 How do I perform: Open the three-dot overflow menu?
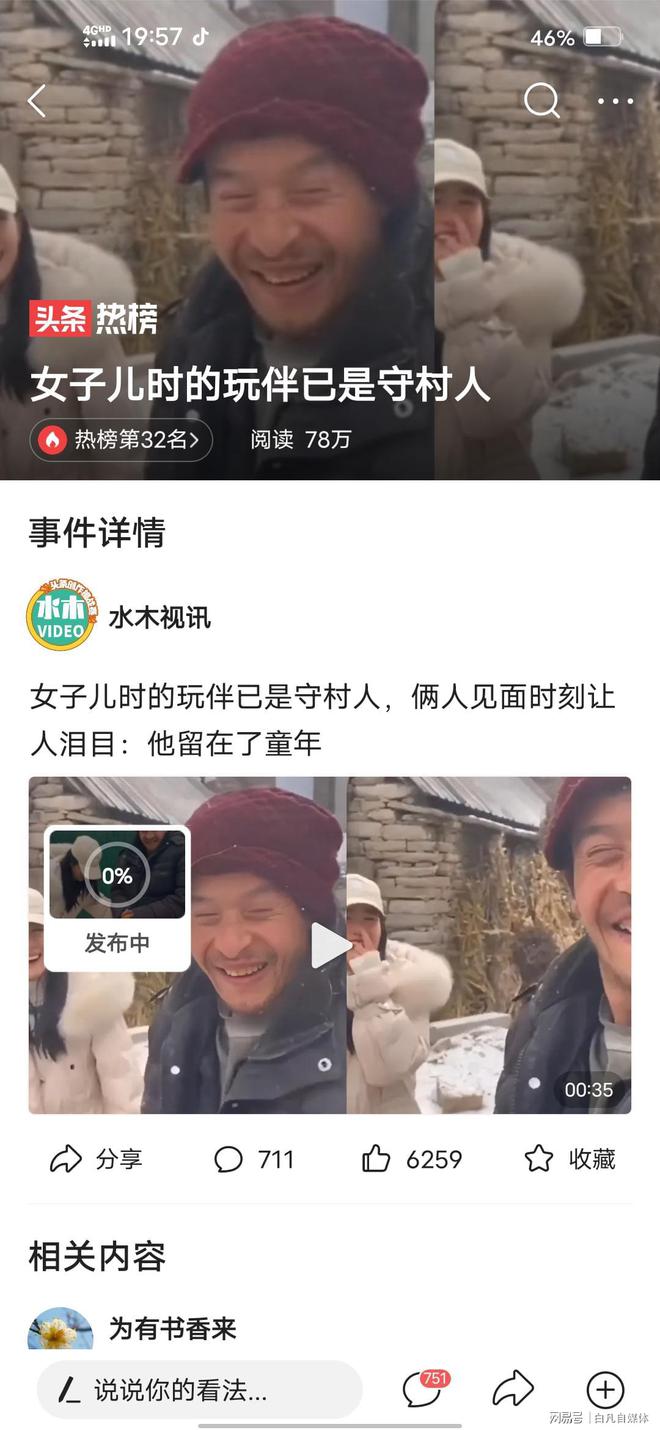(615, 101)
